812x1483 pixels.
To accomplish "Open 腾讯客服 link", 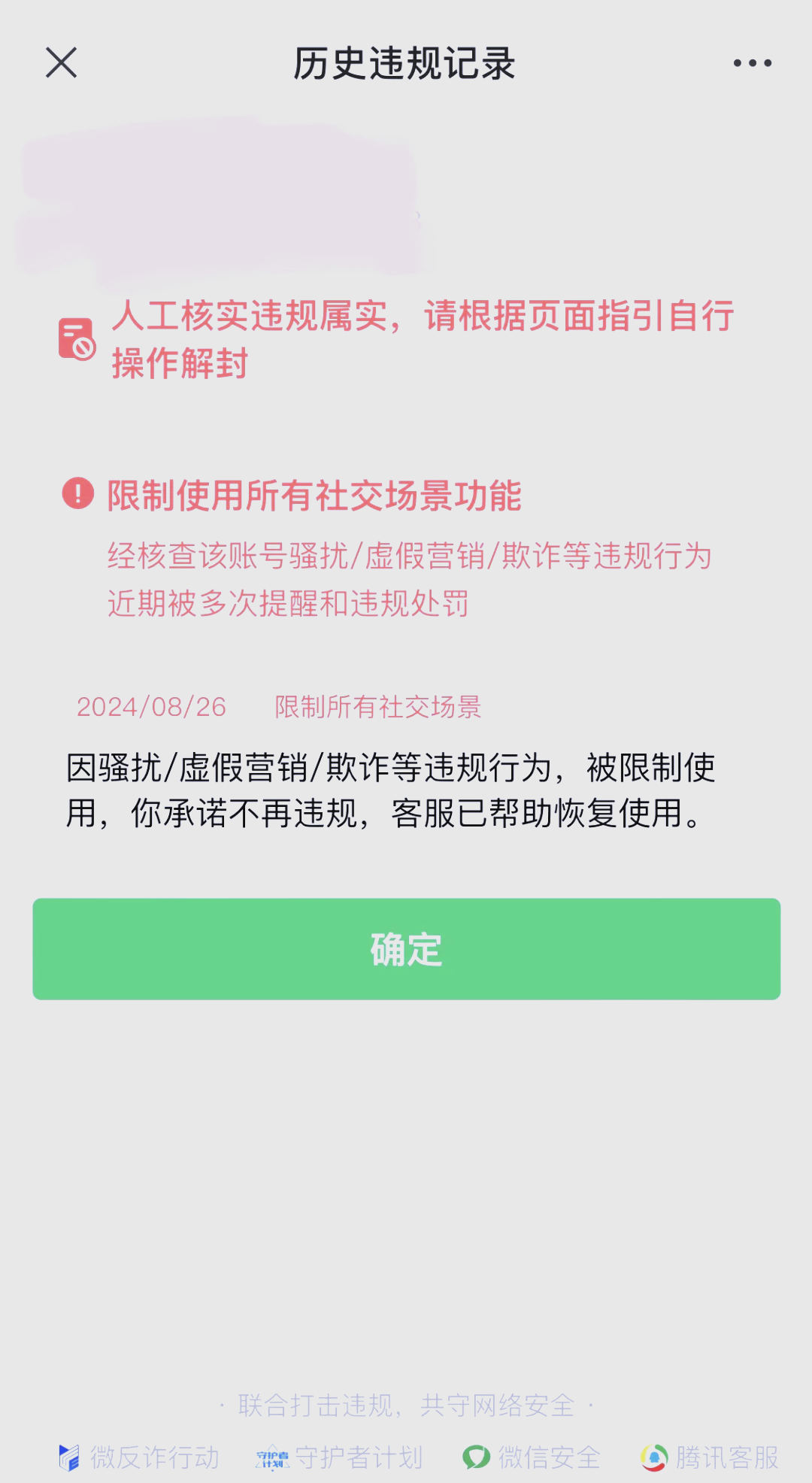I will (710, 1457).
